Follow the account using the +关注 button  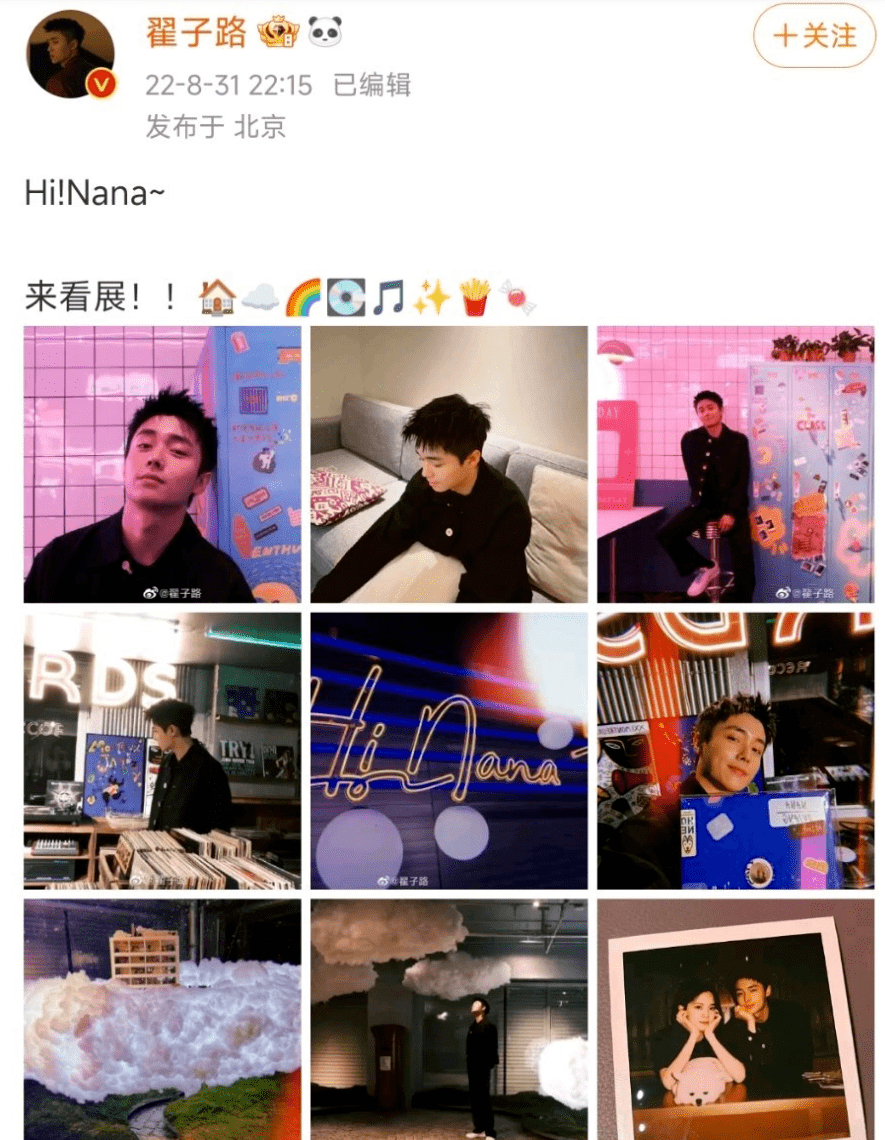814,37
